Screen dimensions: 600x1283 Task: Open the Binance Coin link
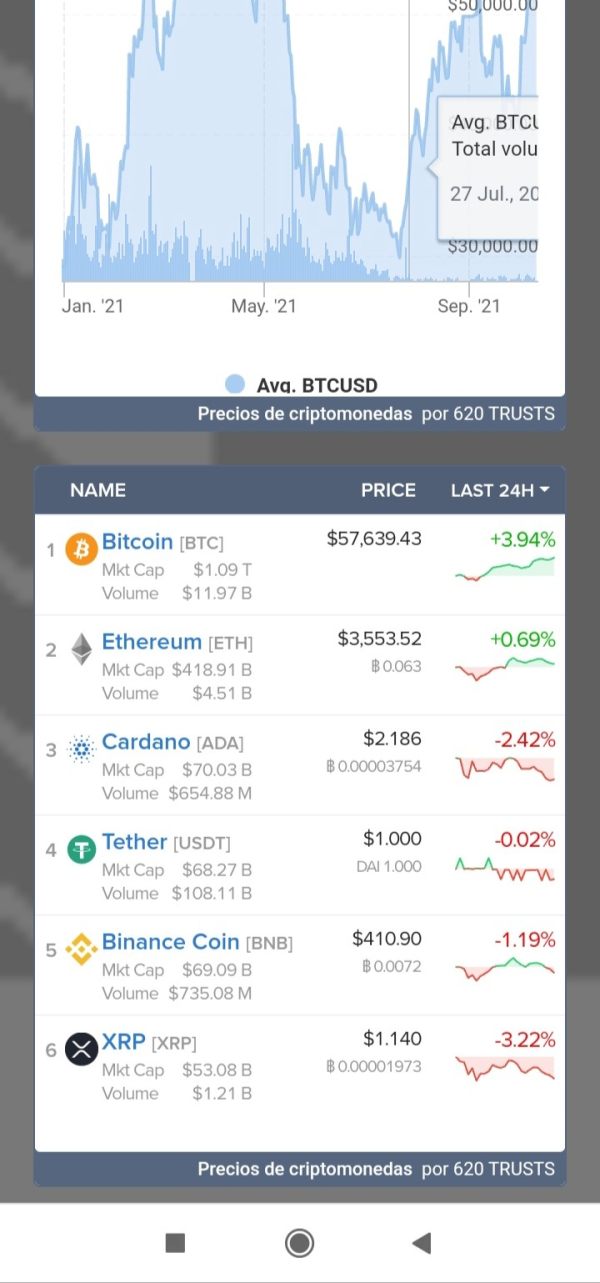(171, 942)
